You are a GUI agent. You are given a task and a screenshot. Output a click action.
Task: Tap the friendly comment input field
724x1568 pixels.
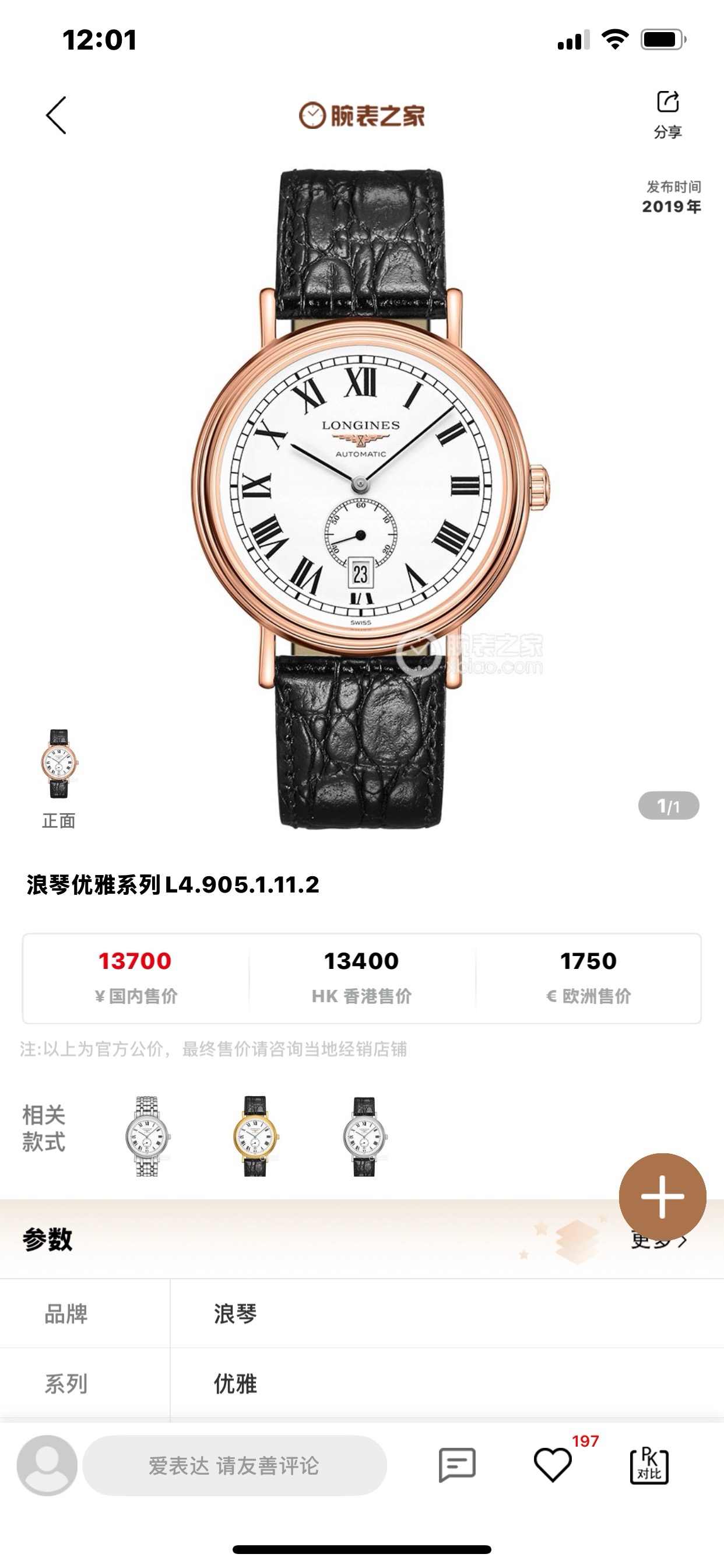tap(234, 1465)
